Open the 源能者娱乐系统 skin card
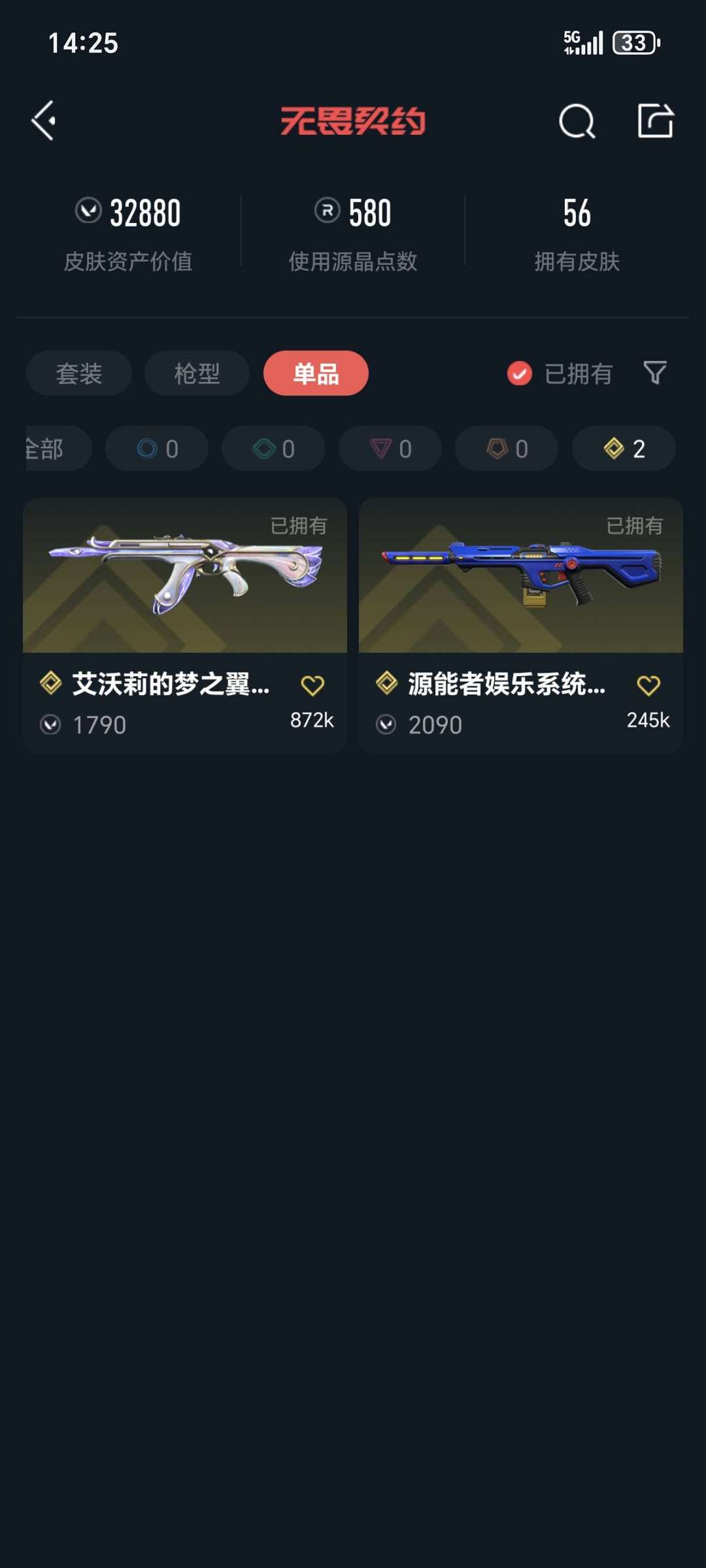 tap(521, 625)
